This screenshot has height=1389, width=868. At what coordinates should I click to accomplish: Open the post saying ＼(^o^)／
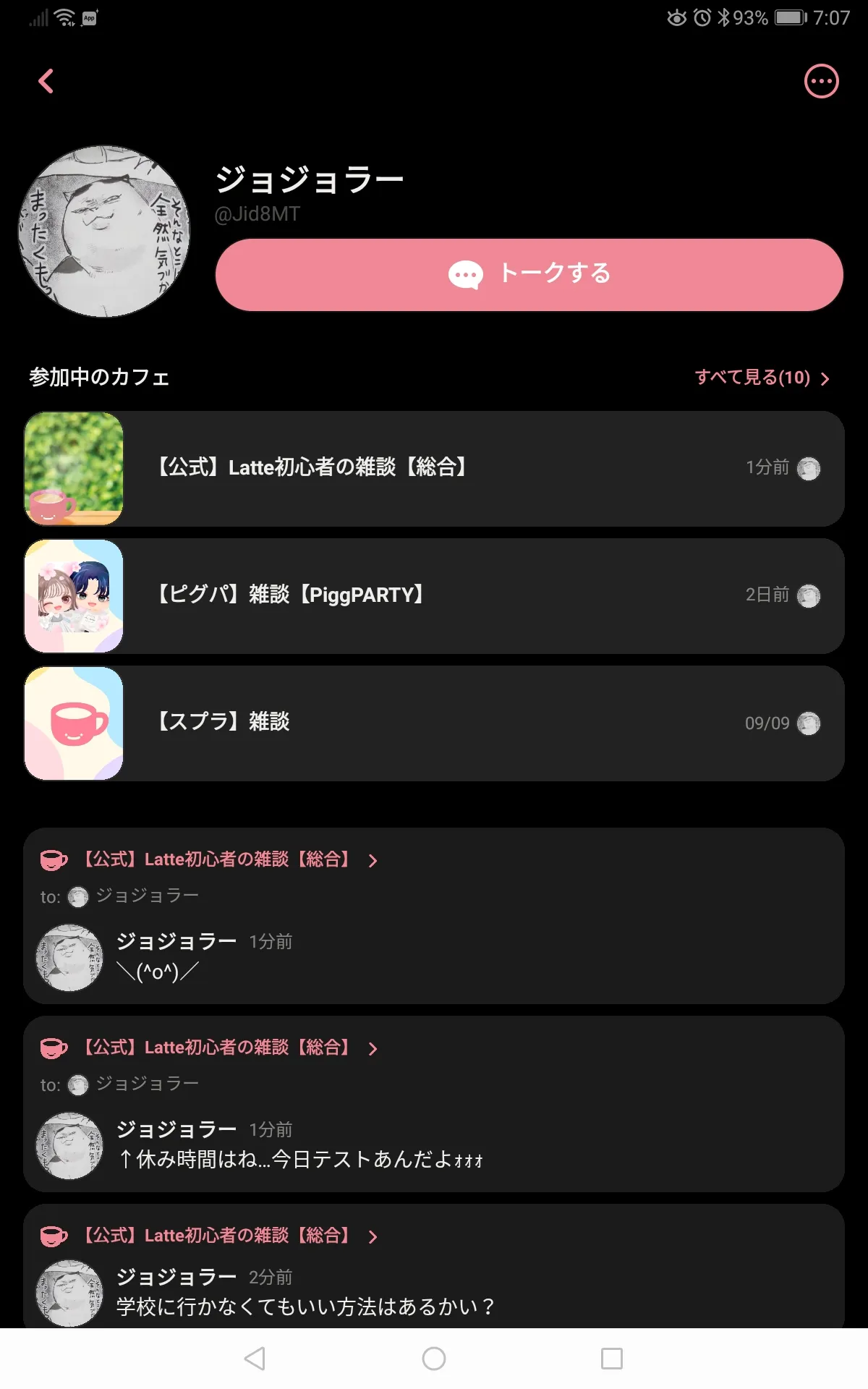coord(434,916)
